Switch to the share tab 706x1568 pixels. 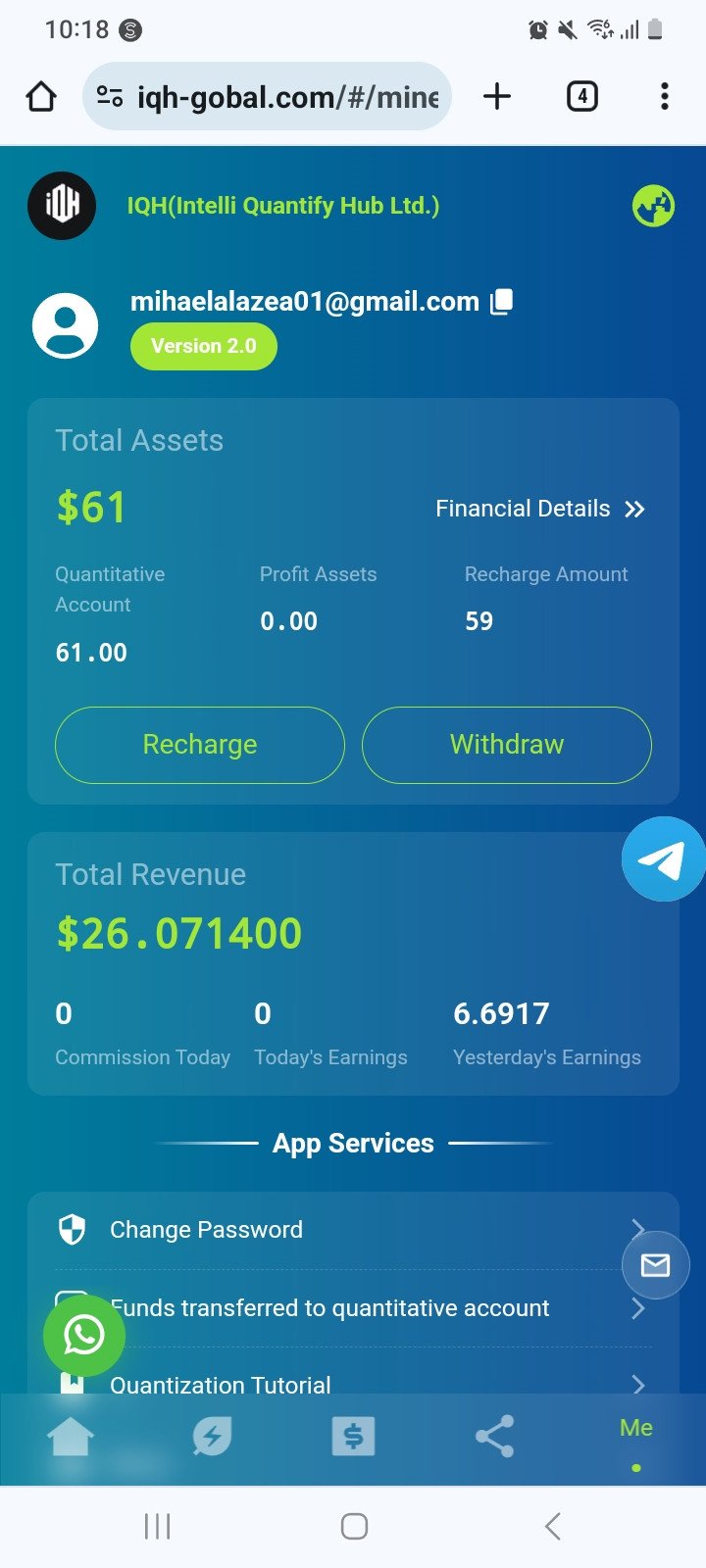[x=494, y=1438]
